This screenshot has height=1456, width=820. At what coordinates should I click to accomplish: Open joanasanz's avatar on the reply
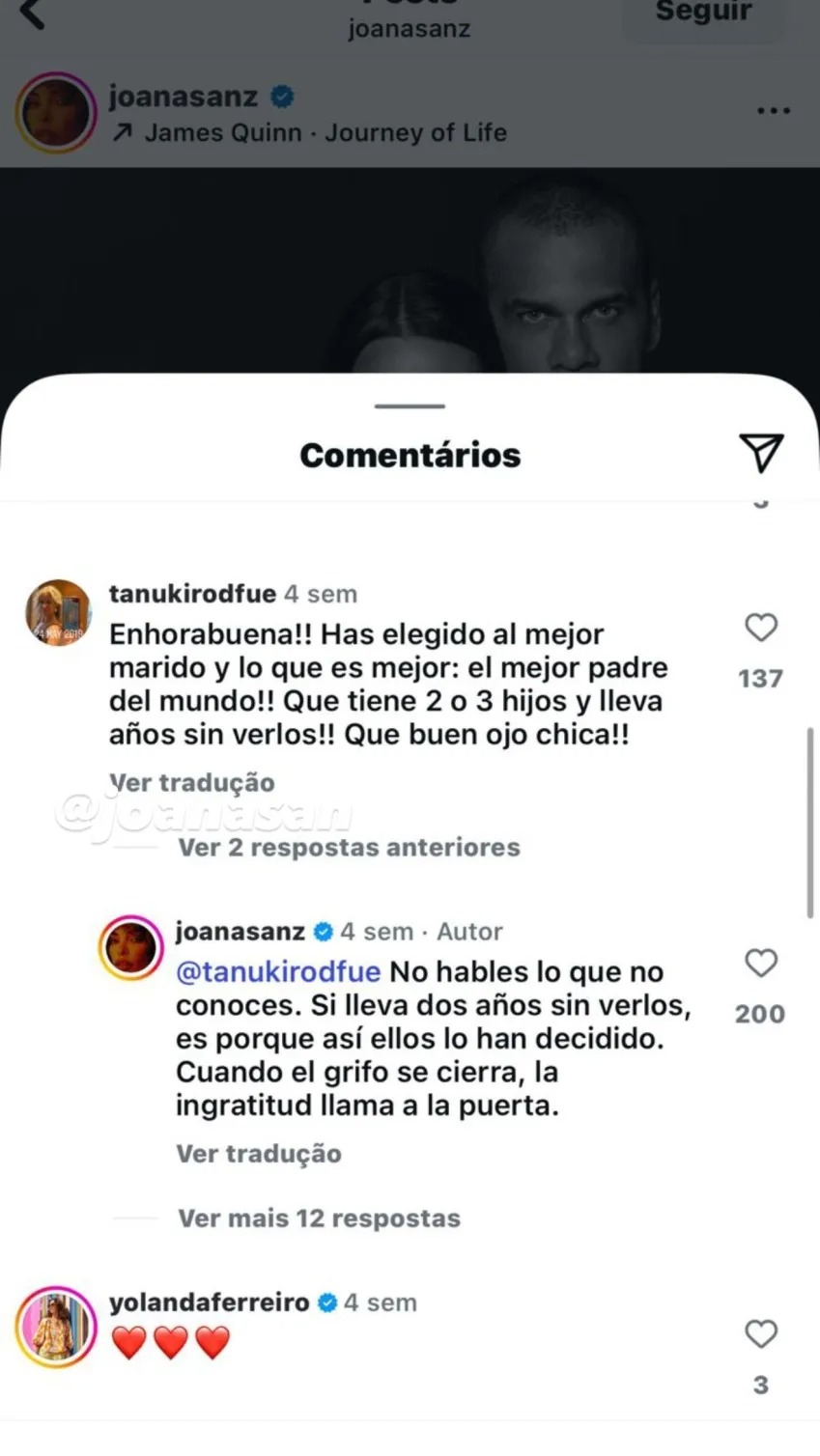130,947
